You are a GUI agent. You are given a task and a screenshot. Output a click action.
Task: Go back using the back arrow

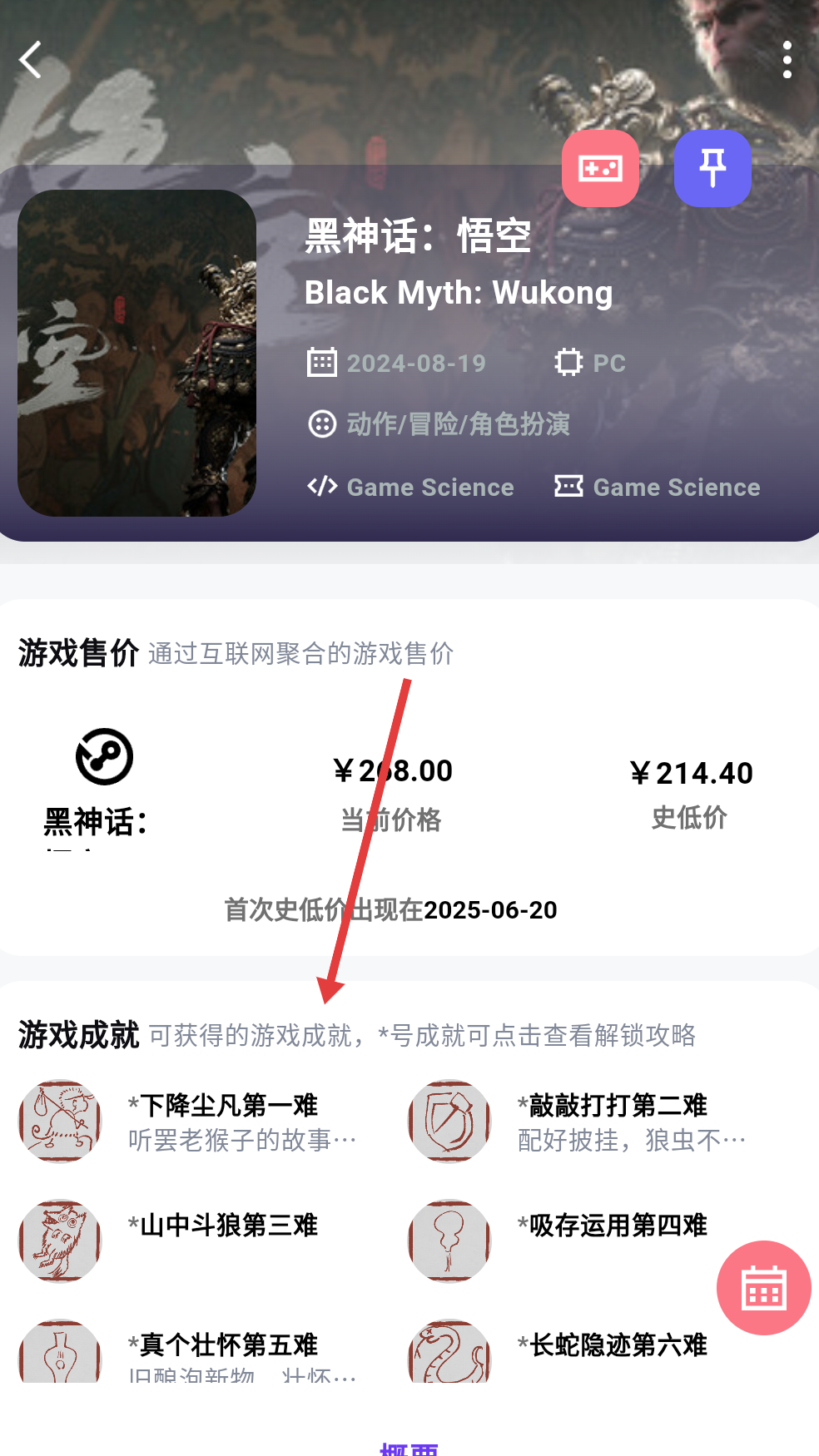point(31,60)
